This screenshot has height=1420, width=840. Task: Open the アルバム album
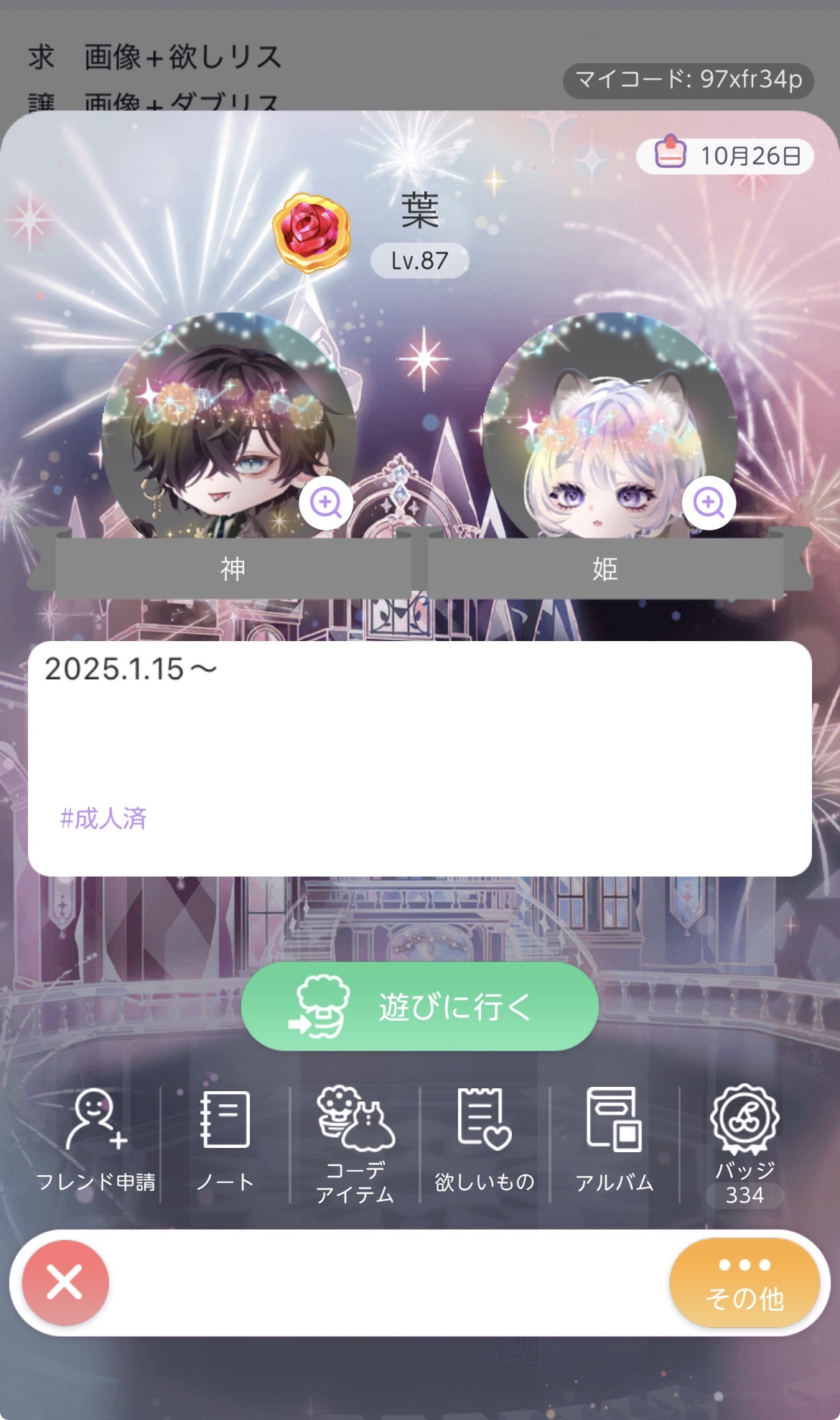[615, 1141]
